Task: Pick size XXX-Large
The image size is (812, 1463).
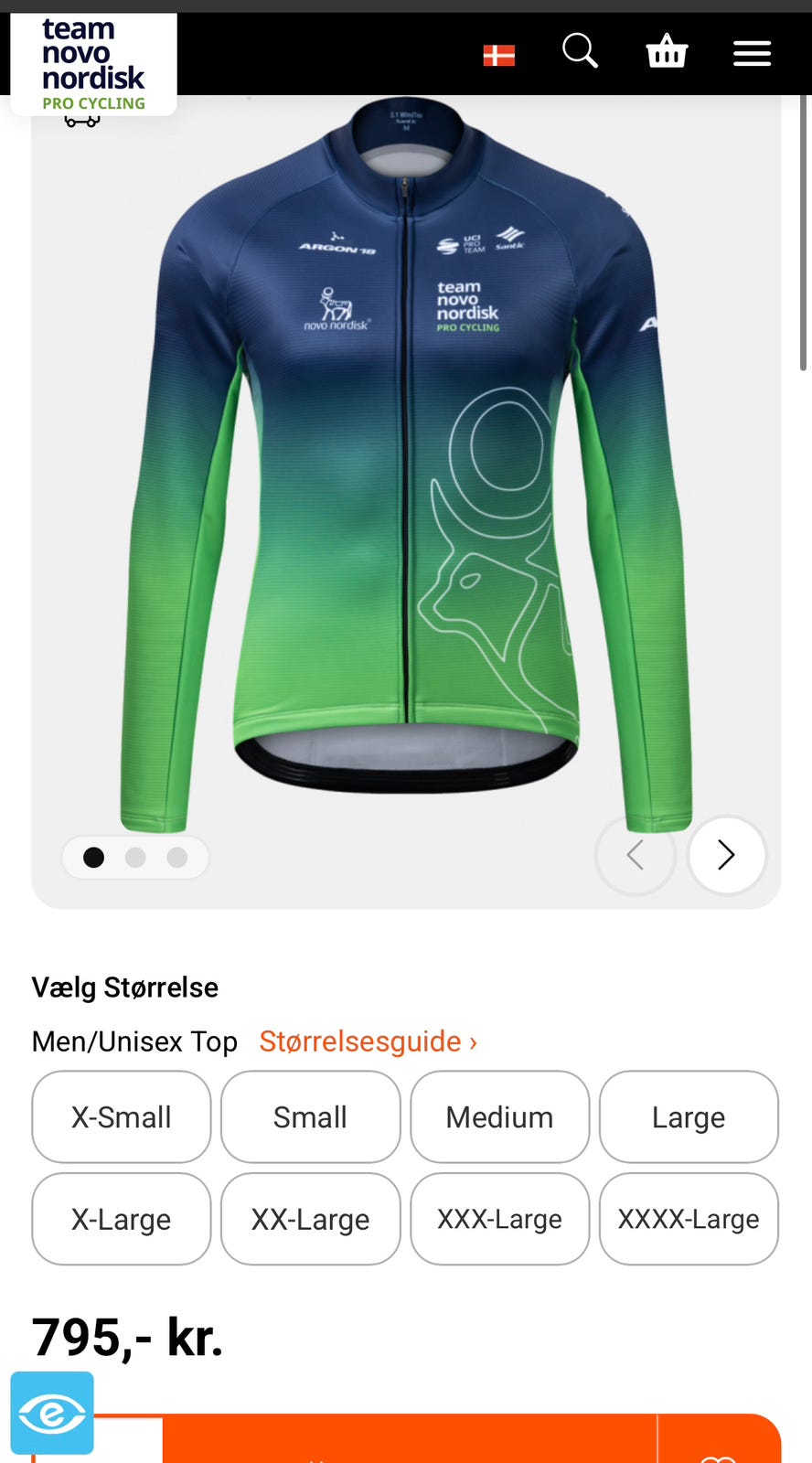Action: click(x=500, y=1219)
